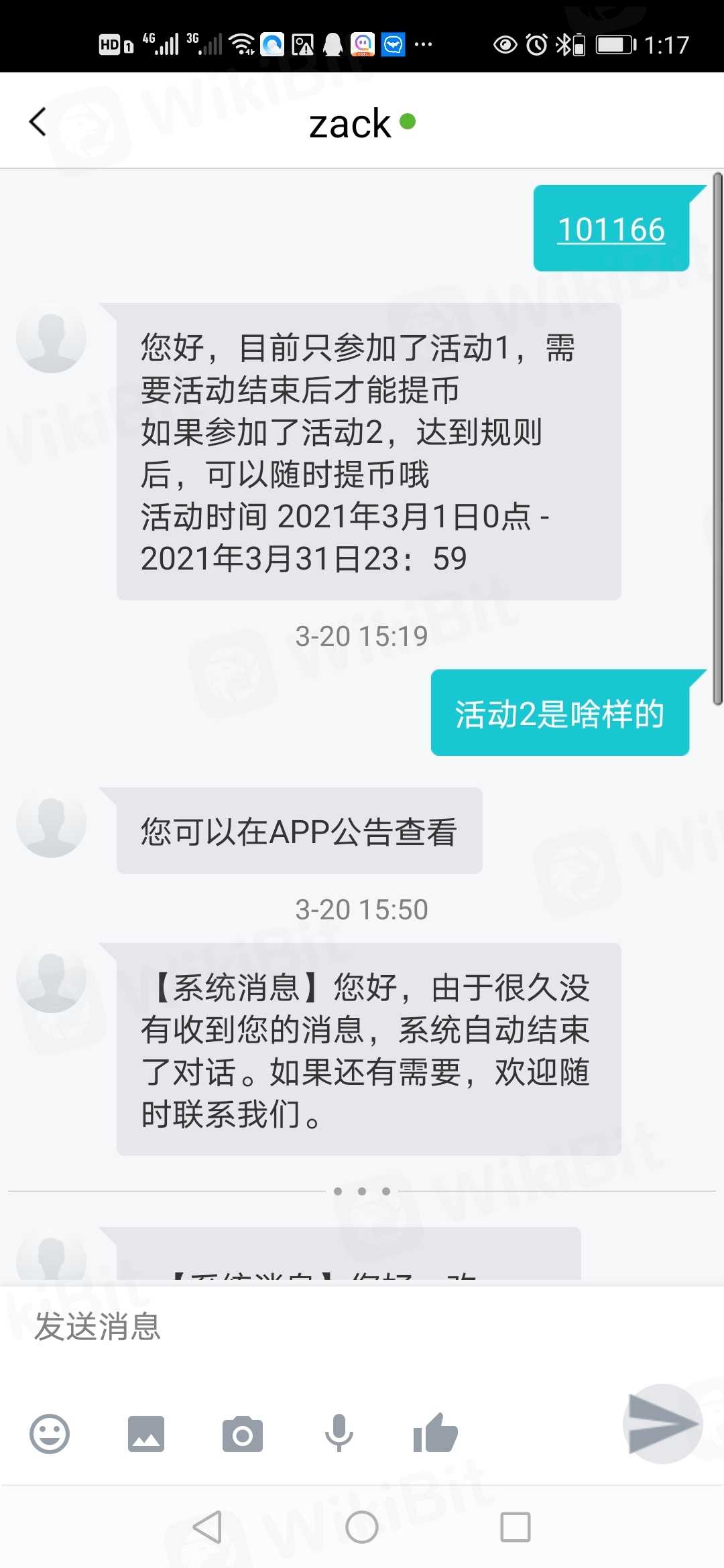Attach a picture from the gallery
Screen dimensions: 724x1568
coord(146,1434)
